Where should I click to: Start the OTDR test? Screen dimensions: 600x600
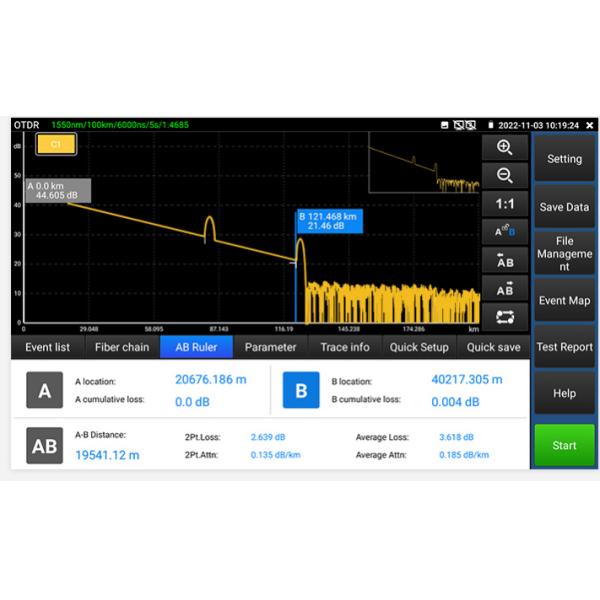tap(564, 446)
